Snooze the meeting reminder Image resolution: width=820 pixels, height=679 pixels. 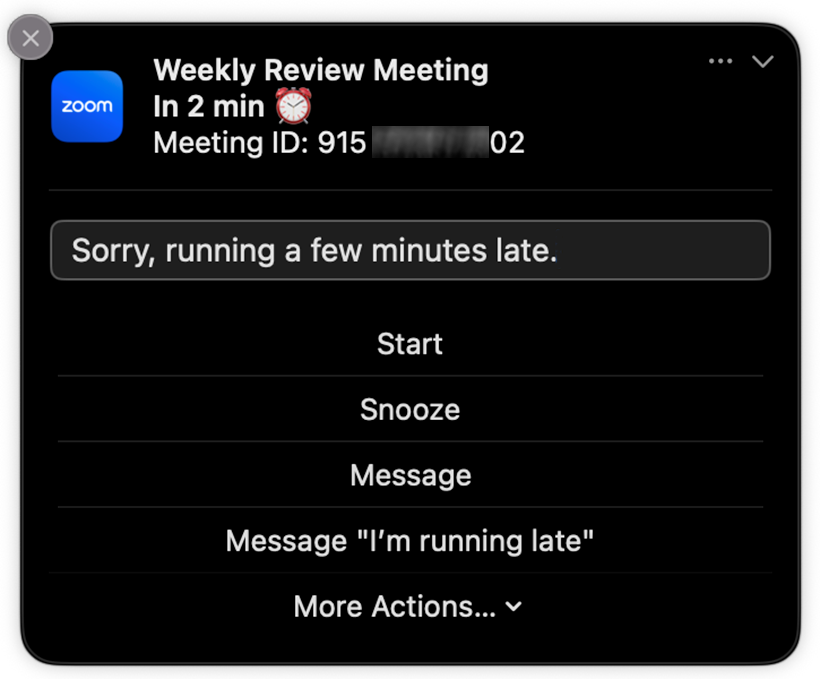point(410,410)
